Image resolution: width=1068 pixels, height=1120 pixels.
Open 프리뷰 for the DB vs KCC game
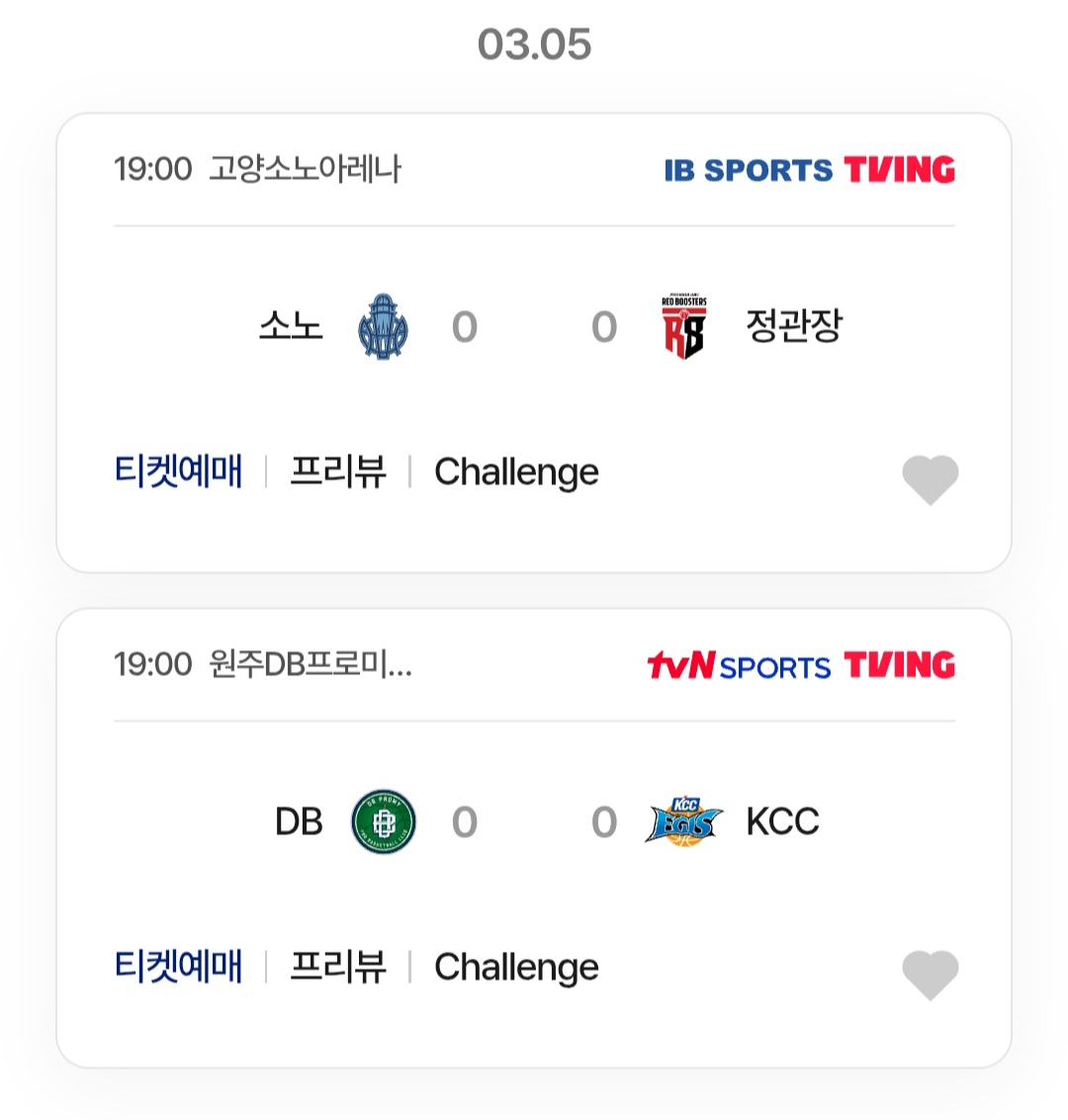pyautogui.click(x=337, y=967)
